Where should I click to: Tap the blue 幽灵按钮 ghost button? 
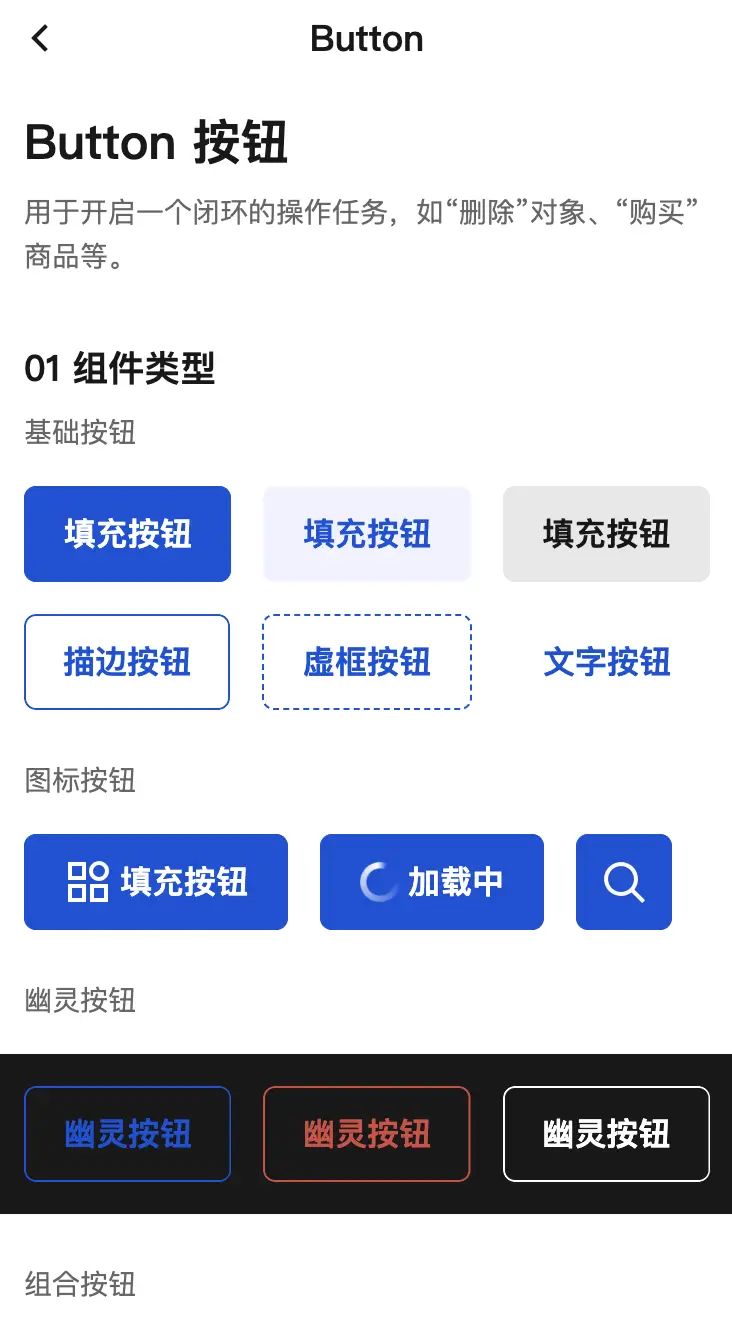pyautogui.click(x=127, y=1134)
